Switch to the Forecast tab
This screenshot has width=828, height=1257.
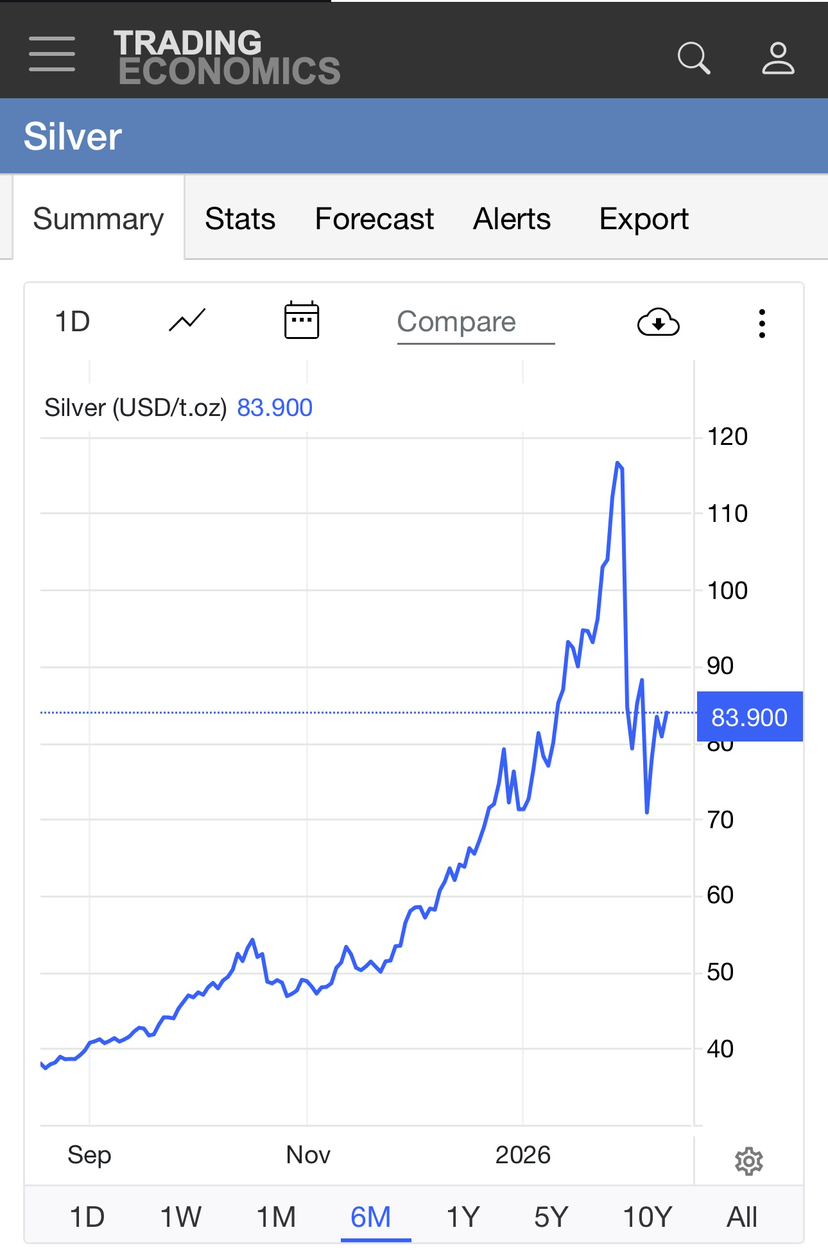point(374,219)
